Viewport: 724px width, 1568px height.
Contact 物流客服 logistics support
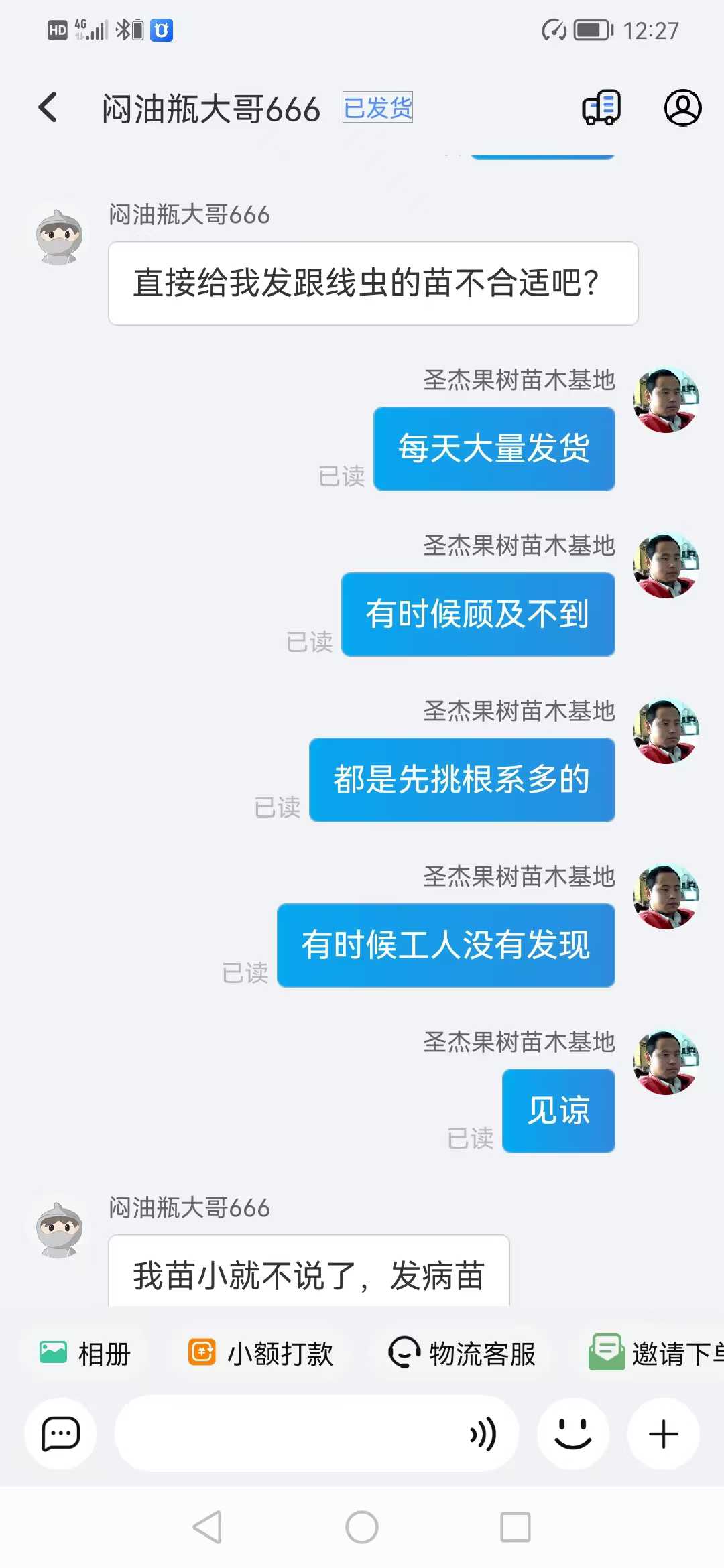point(462,1353)
